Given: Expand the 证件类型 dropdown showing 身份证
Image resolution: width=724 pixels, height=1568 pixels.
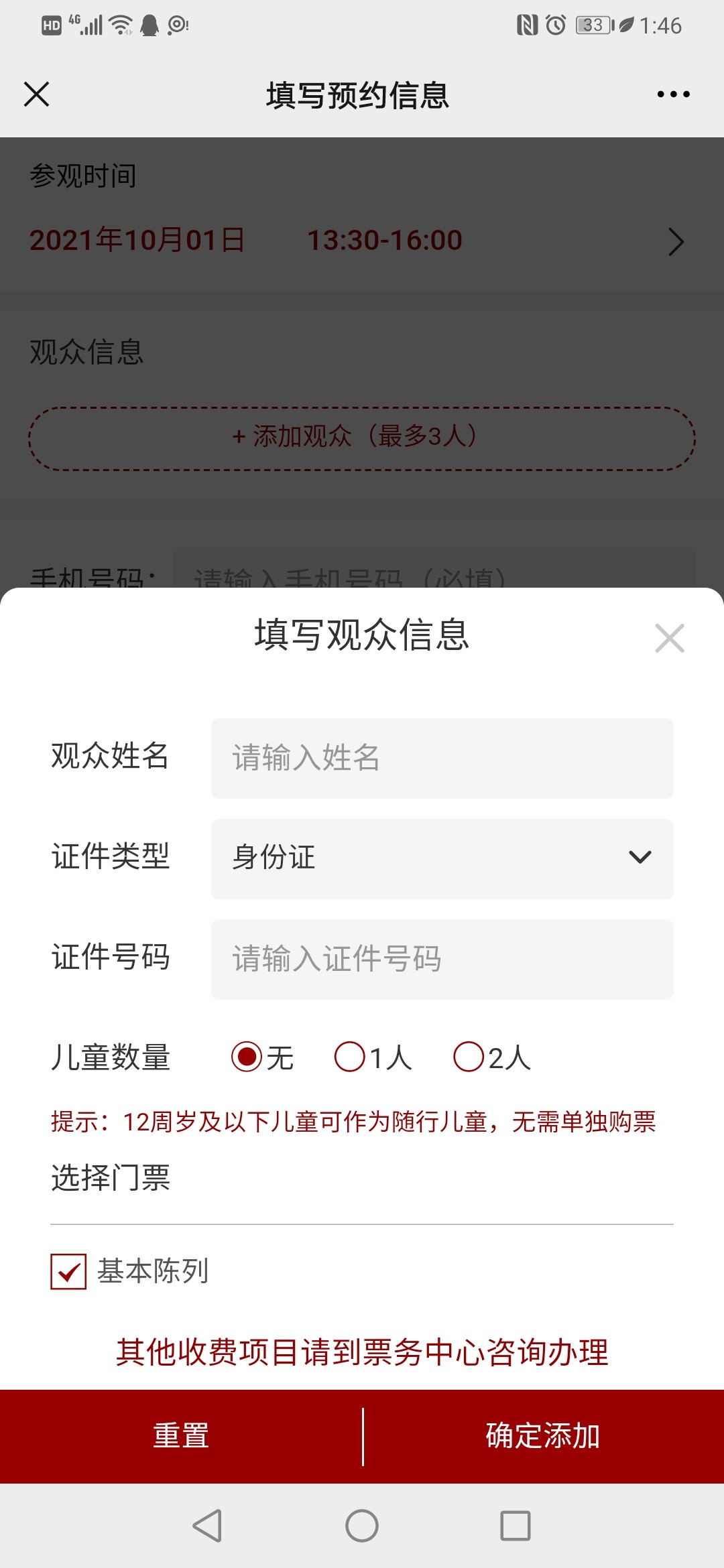Looking at the screenshot, I should pyautogui.click(x=442, y=858).
